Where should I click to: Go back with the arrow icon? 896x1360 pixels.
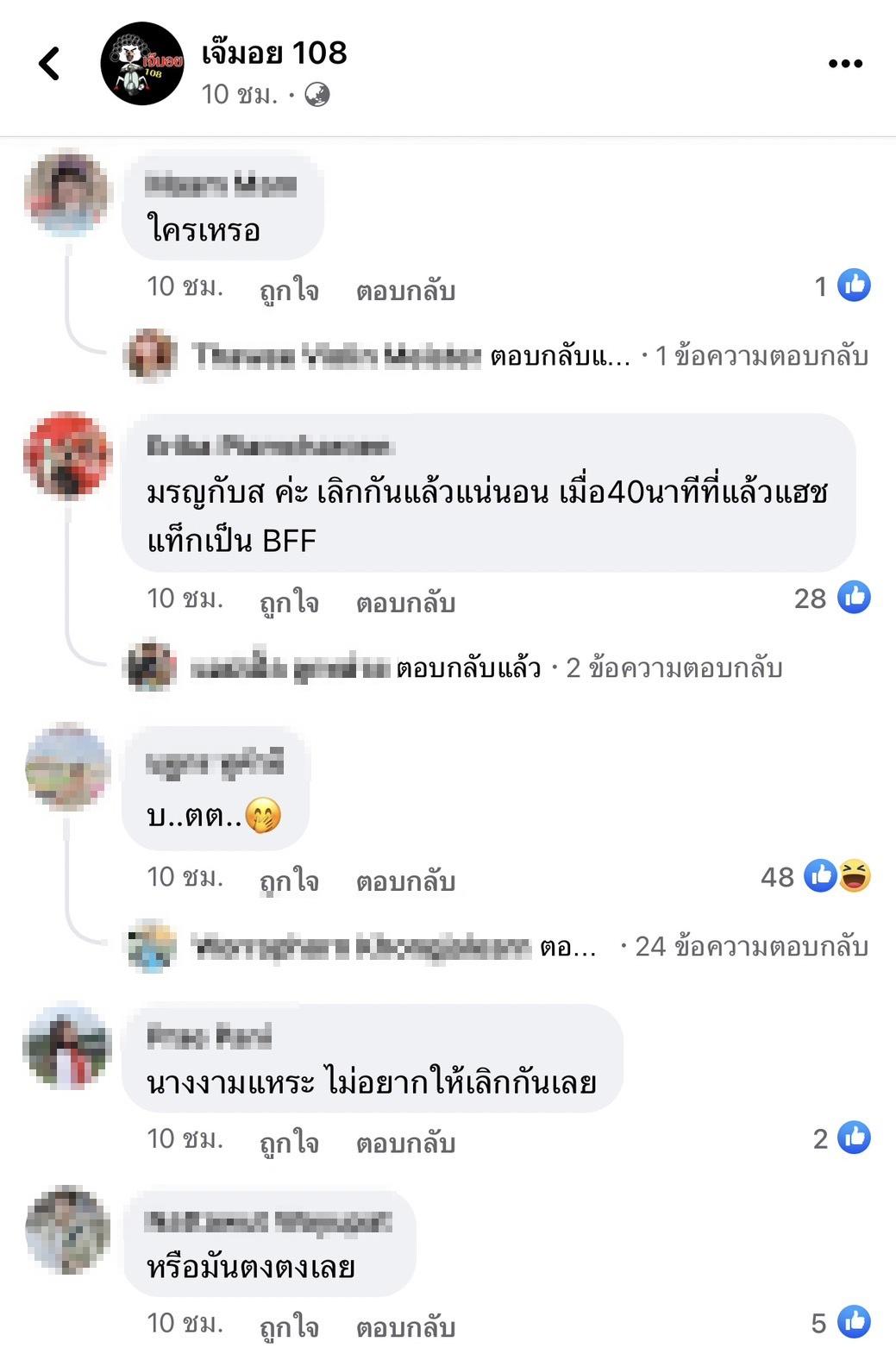(50, 64)
